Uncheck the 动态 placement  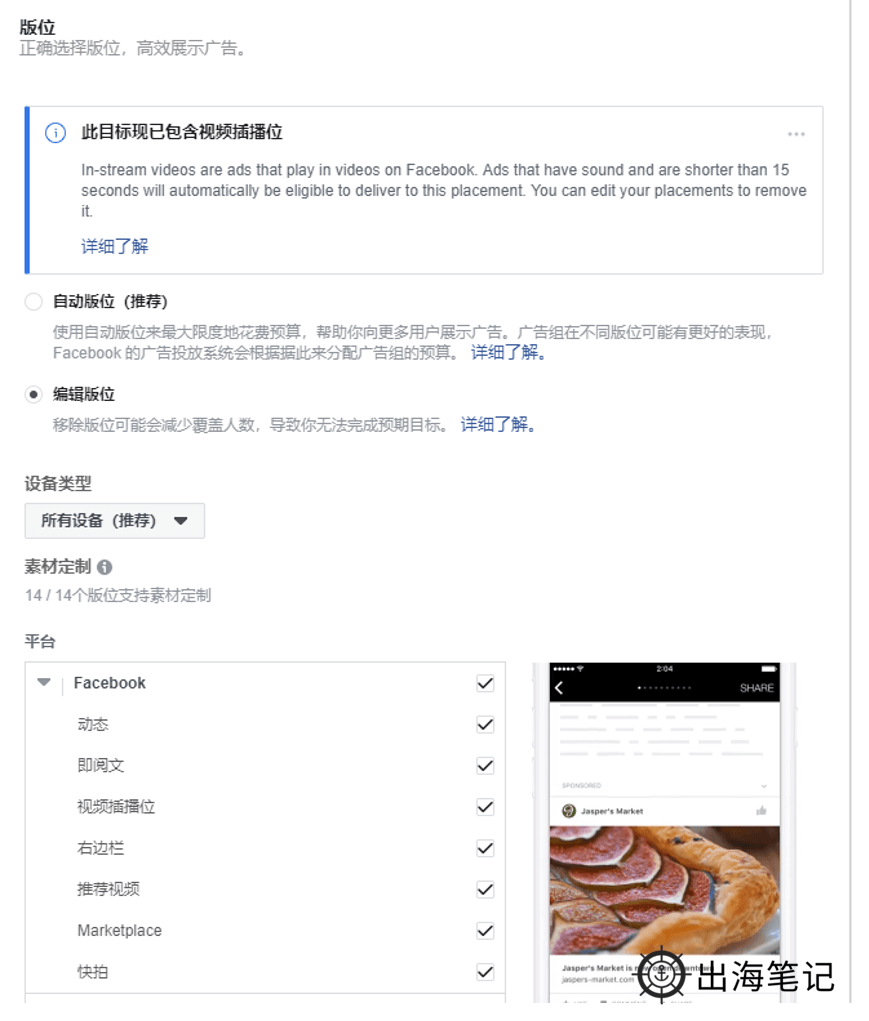[485, 724]
